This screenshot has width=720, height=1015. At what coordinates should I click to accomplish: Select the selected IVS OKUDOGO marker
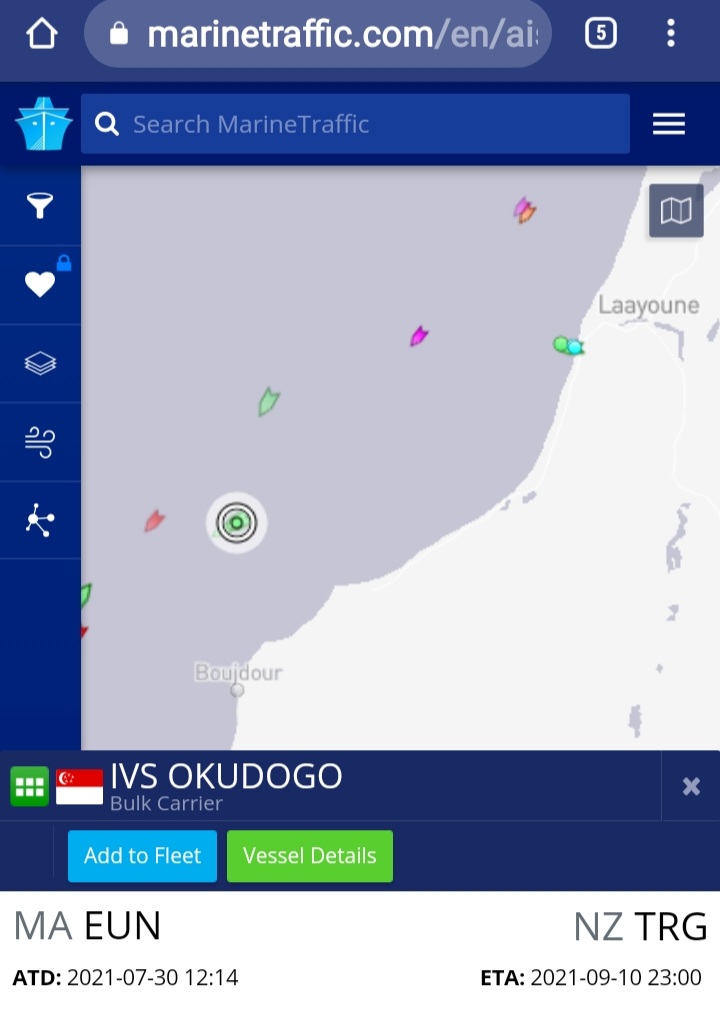pos(237,522)
